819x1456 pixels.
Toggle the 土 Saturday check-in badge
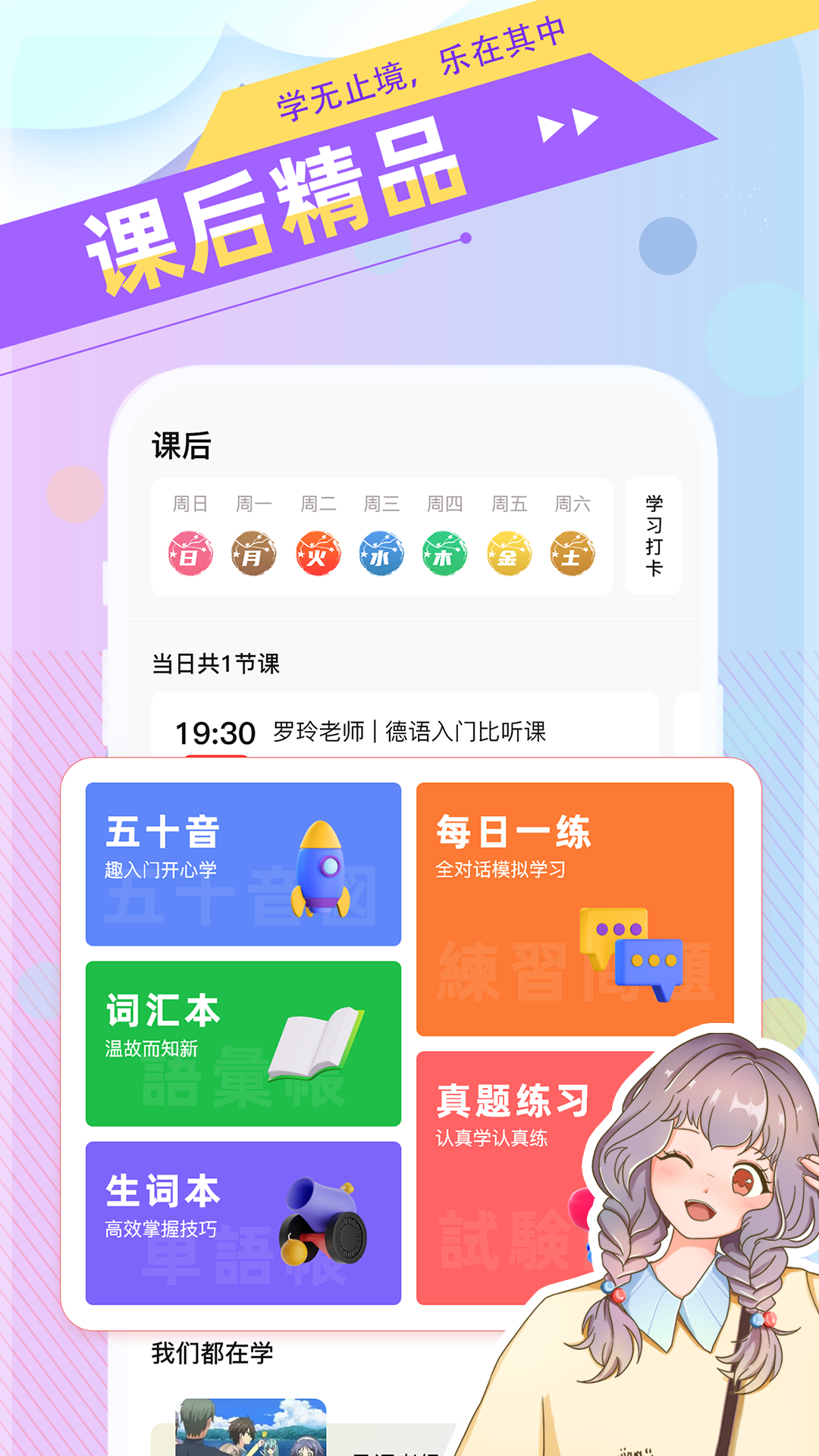(573, 554)
